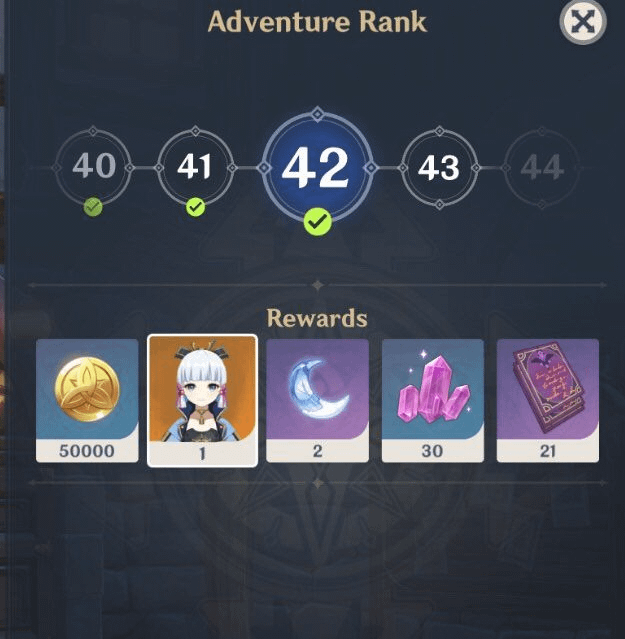This screenshot has height=639, width=625.
Task: View the crescent moon item reward
Action: (x=317, y=401)
